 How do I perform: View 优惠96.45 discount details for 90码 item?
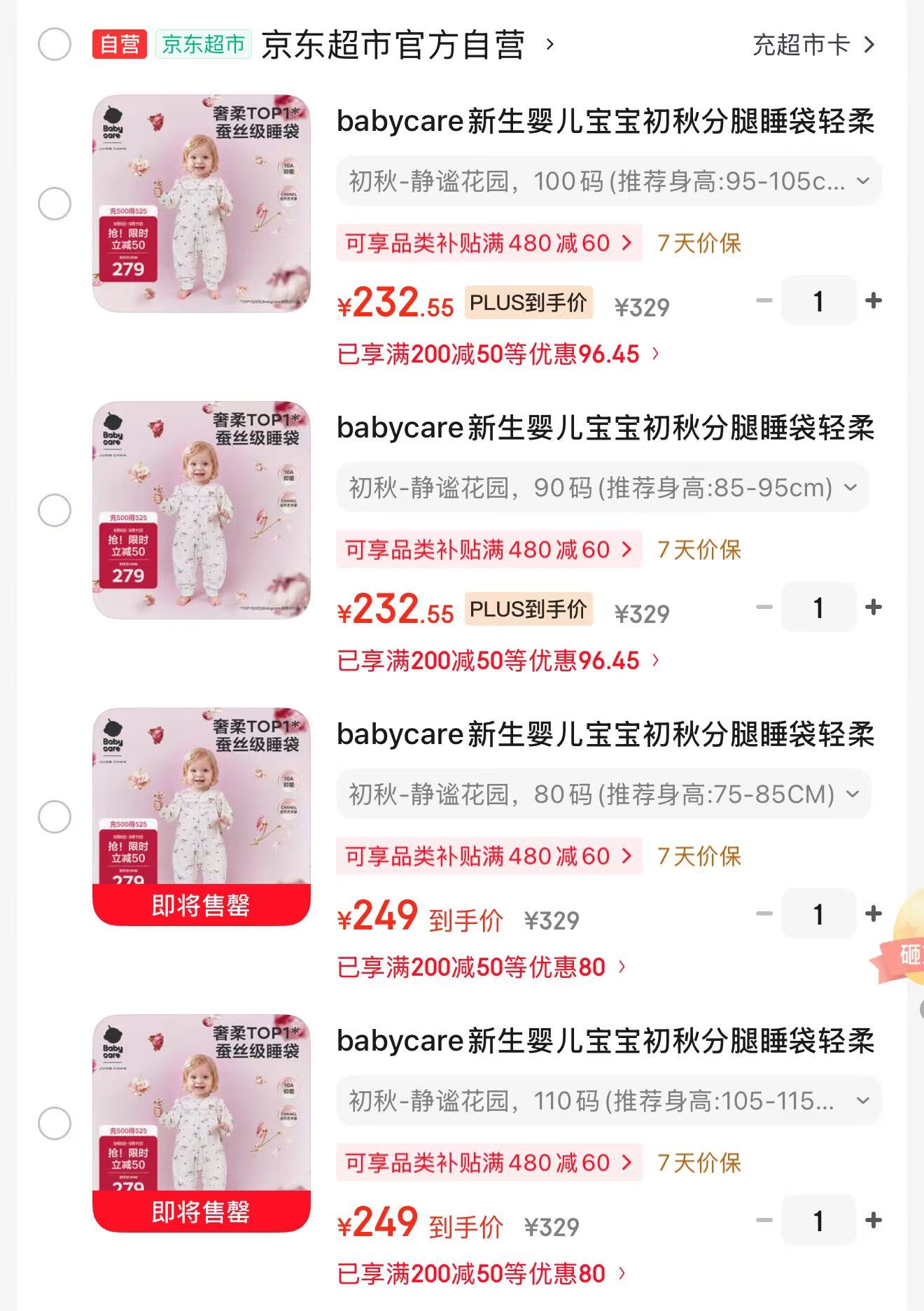coord(498,661)
